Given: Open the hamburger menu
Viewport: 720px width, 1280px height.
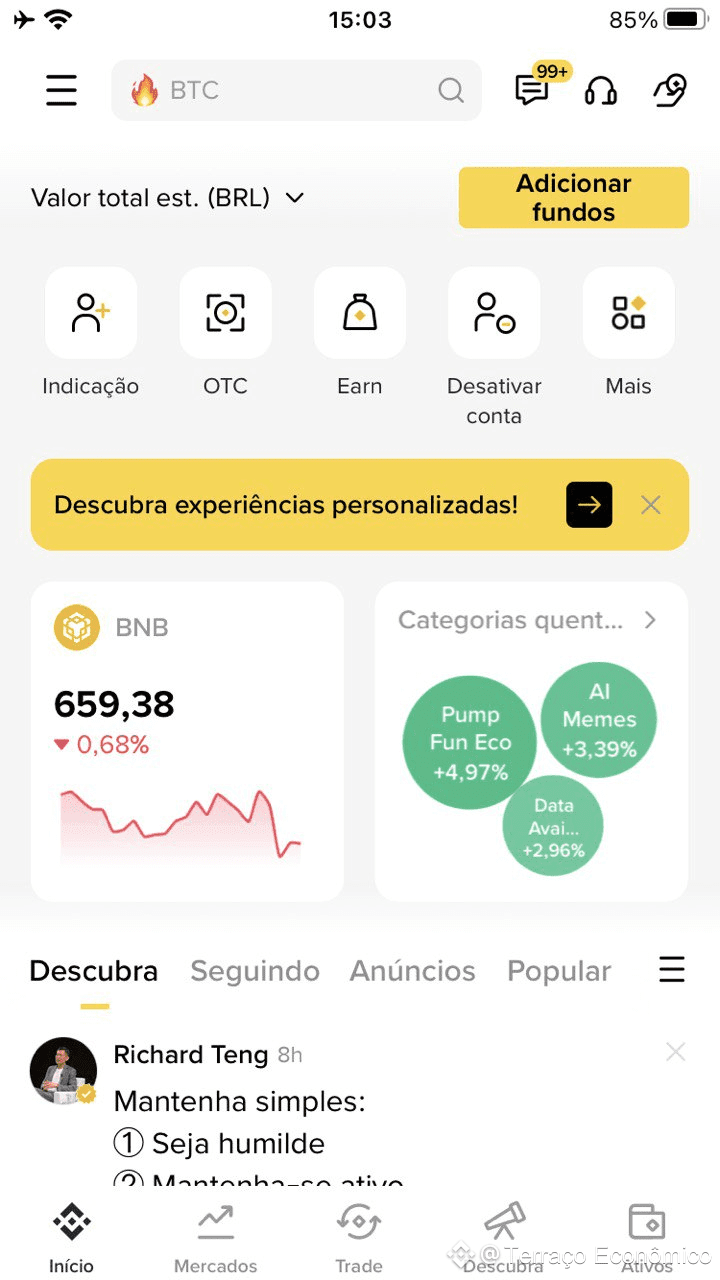Looking at the screenshot, I should (x=61, y=90).
